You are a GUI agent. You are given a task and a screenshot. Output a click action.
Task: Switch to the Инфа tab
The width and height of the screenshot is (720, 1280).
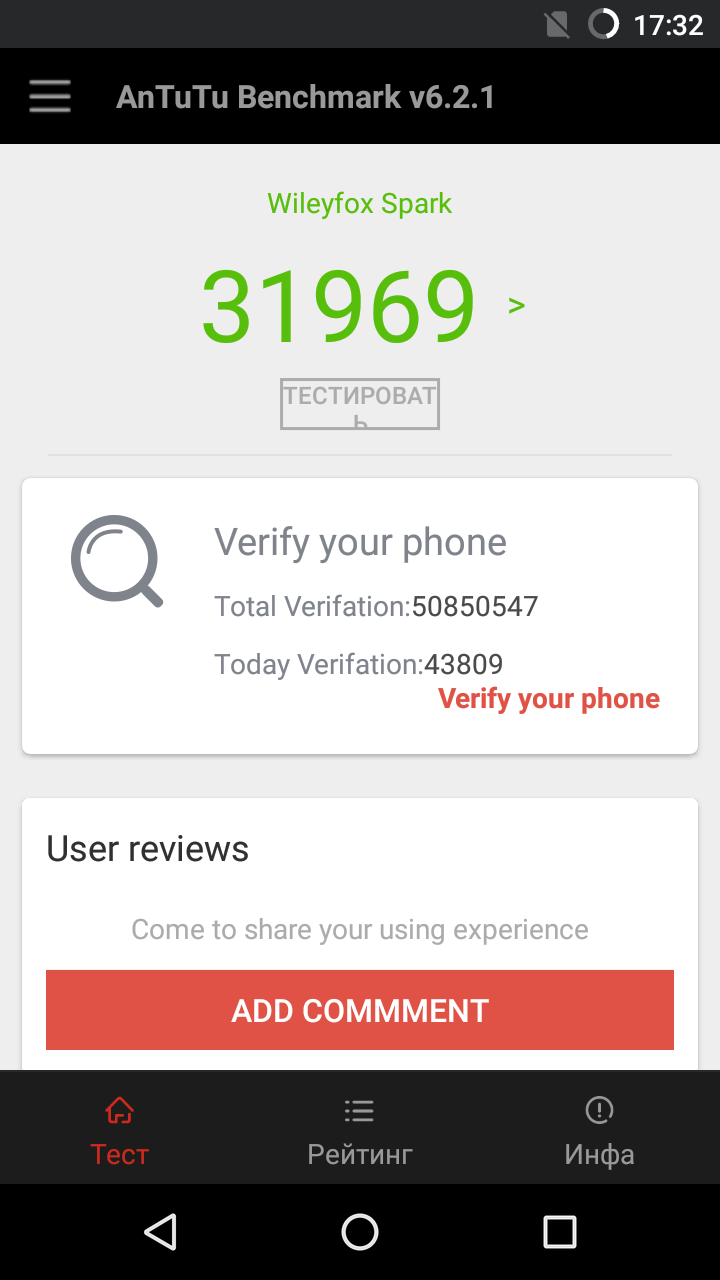[600, 1130]
